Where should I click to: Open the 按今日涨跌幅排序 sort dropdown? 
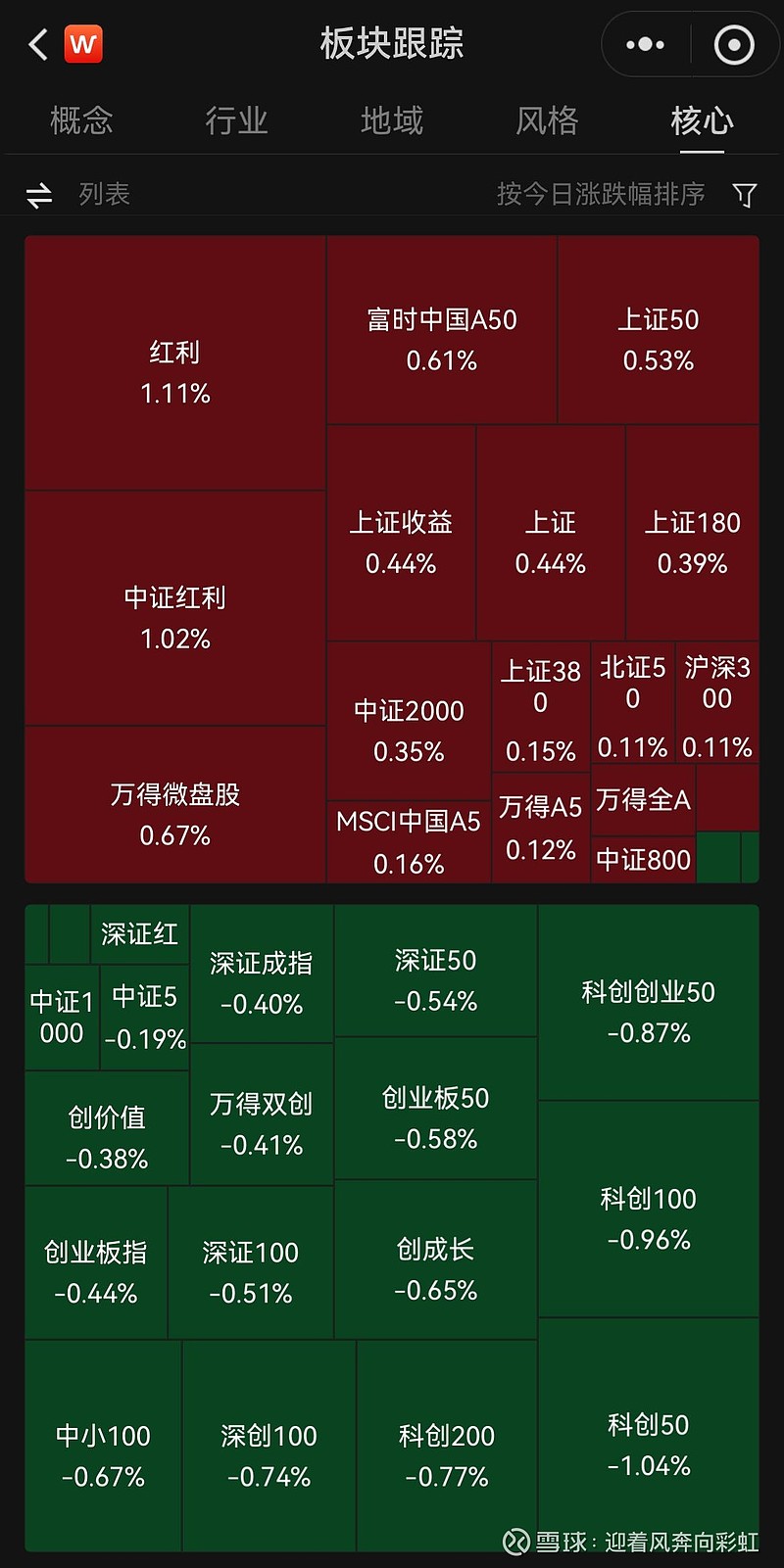pyautogui.click(x=600, y=193)
